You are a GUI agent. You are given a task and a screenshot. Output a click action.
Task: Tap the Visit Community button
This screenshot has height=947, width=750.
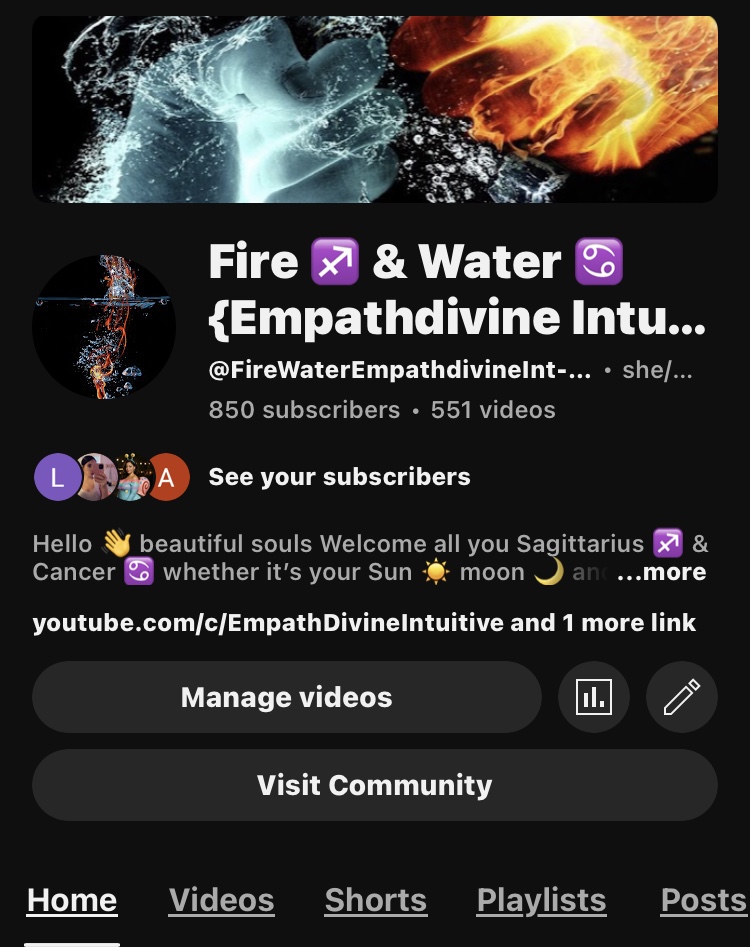click(374, 785)
